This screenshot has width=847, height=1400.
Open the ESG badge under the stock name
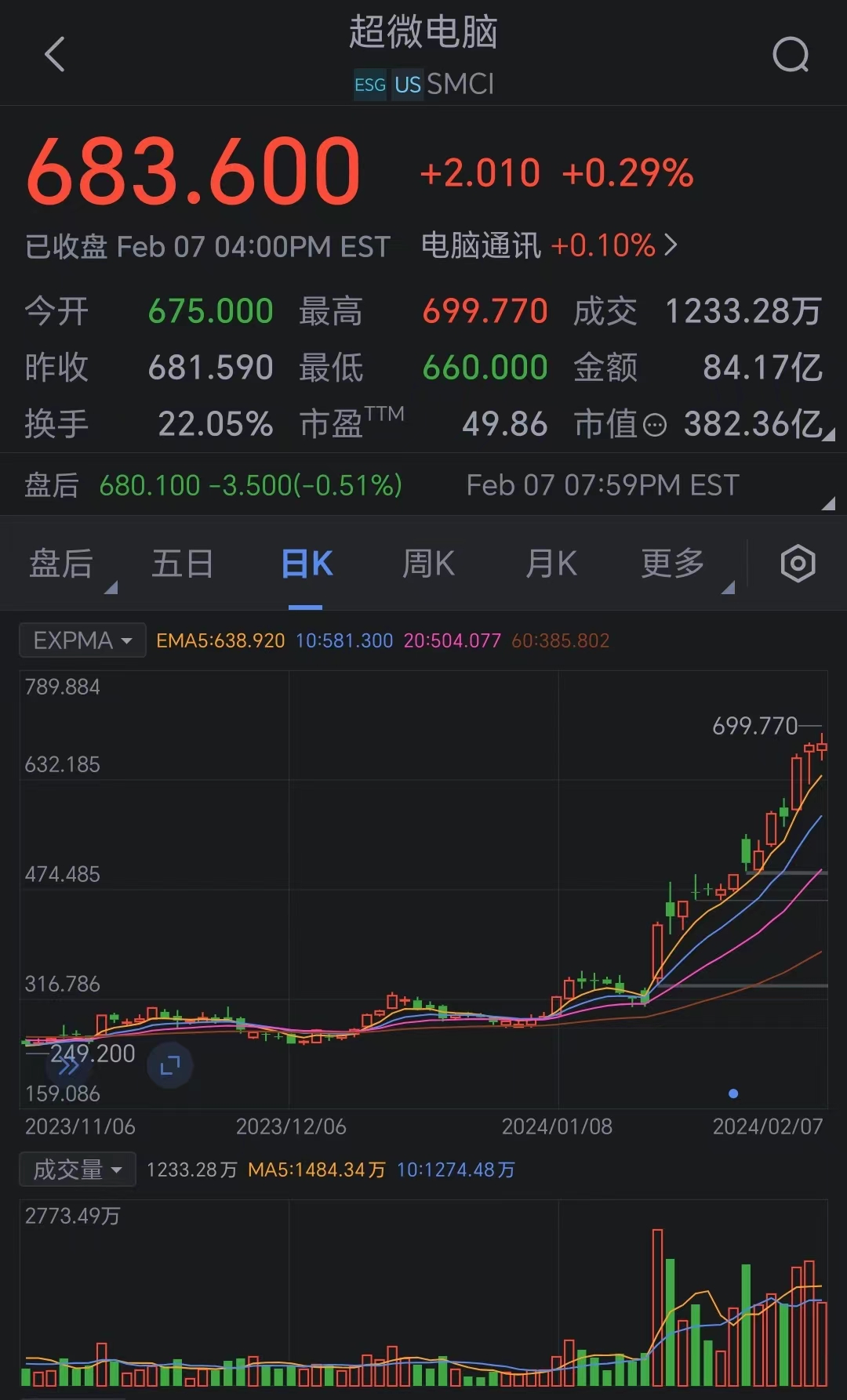[x=369, y=85]
